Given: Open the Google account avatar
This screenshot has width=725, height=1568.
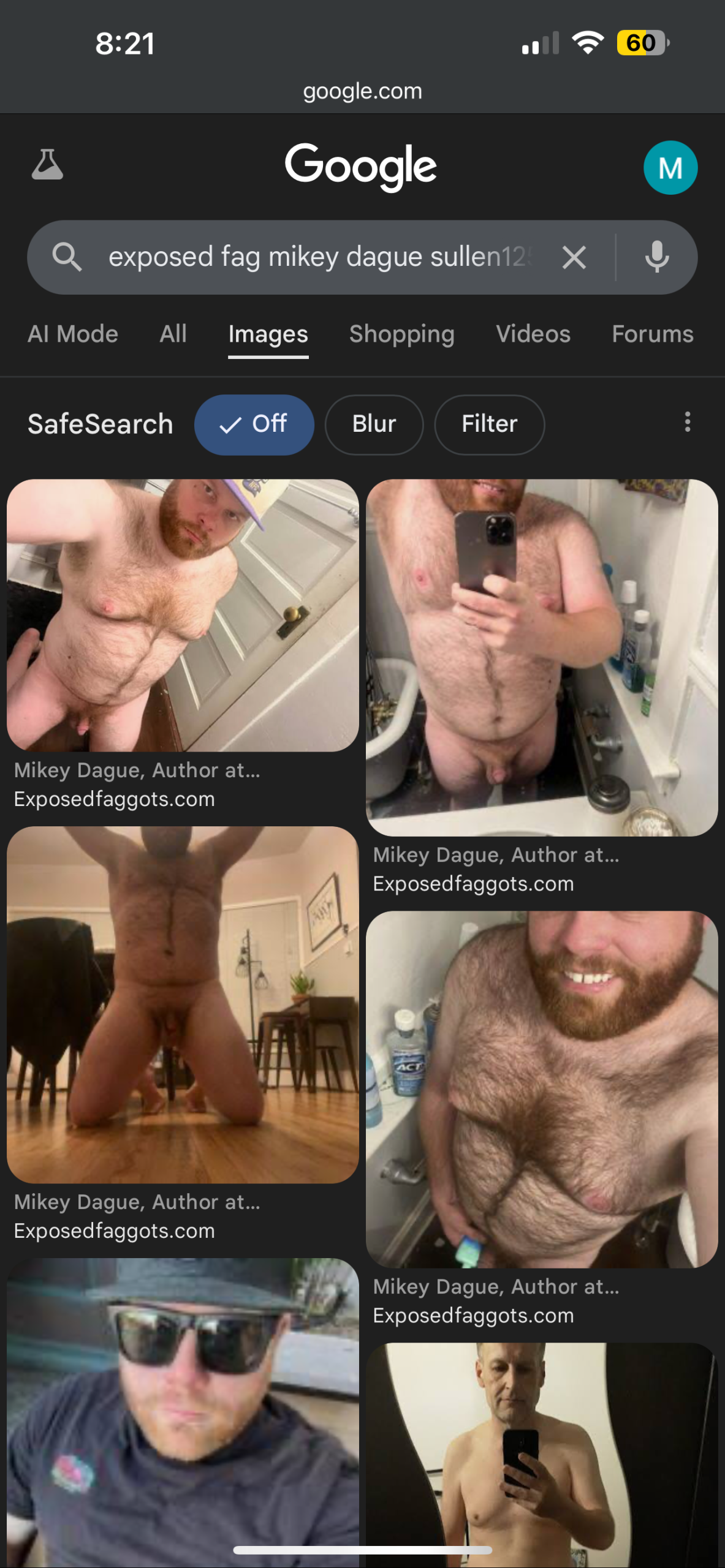Looking at the screenshot, I should 670,168.
